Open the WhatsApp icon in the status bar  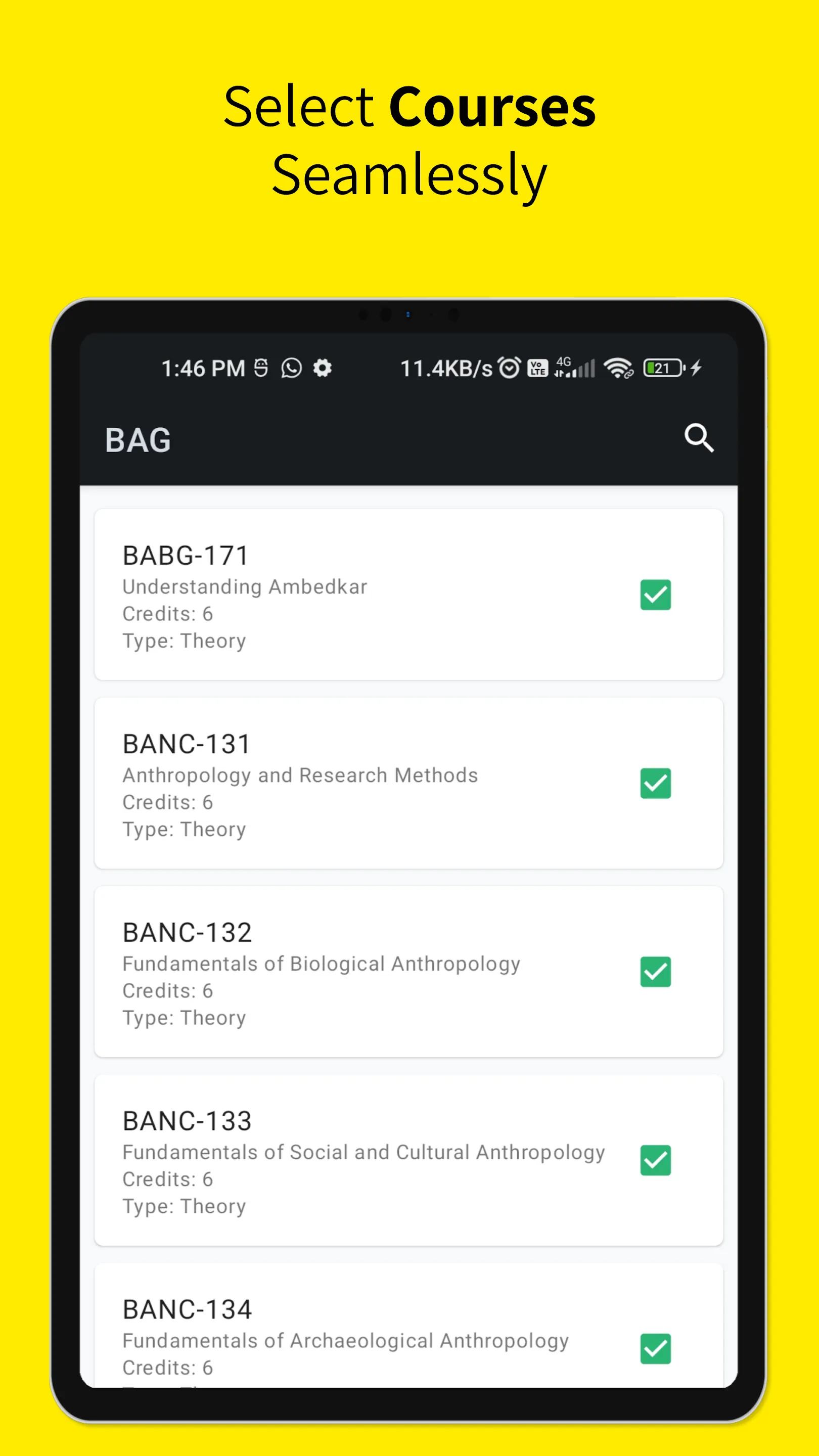pyautogui.click(x=292, y=368)
